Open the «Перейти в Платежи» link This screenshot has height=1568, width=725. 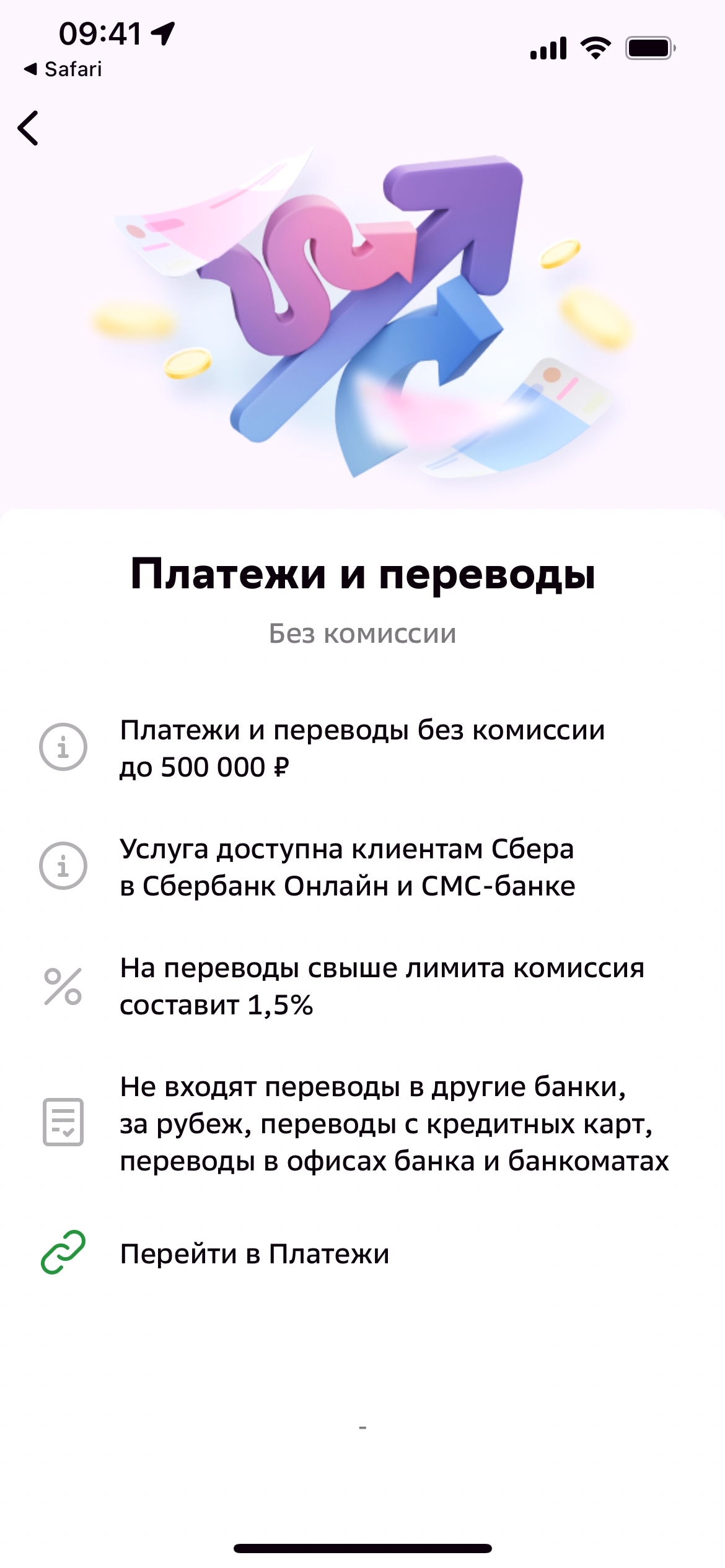point(254,1253)
